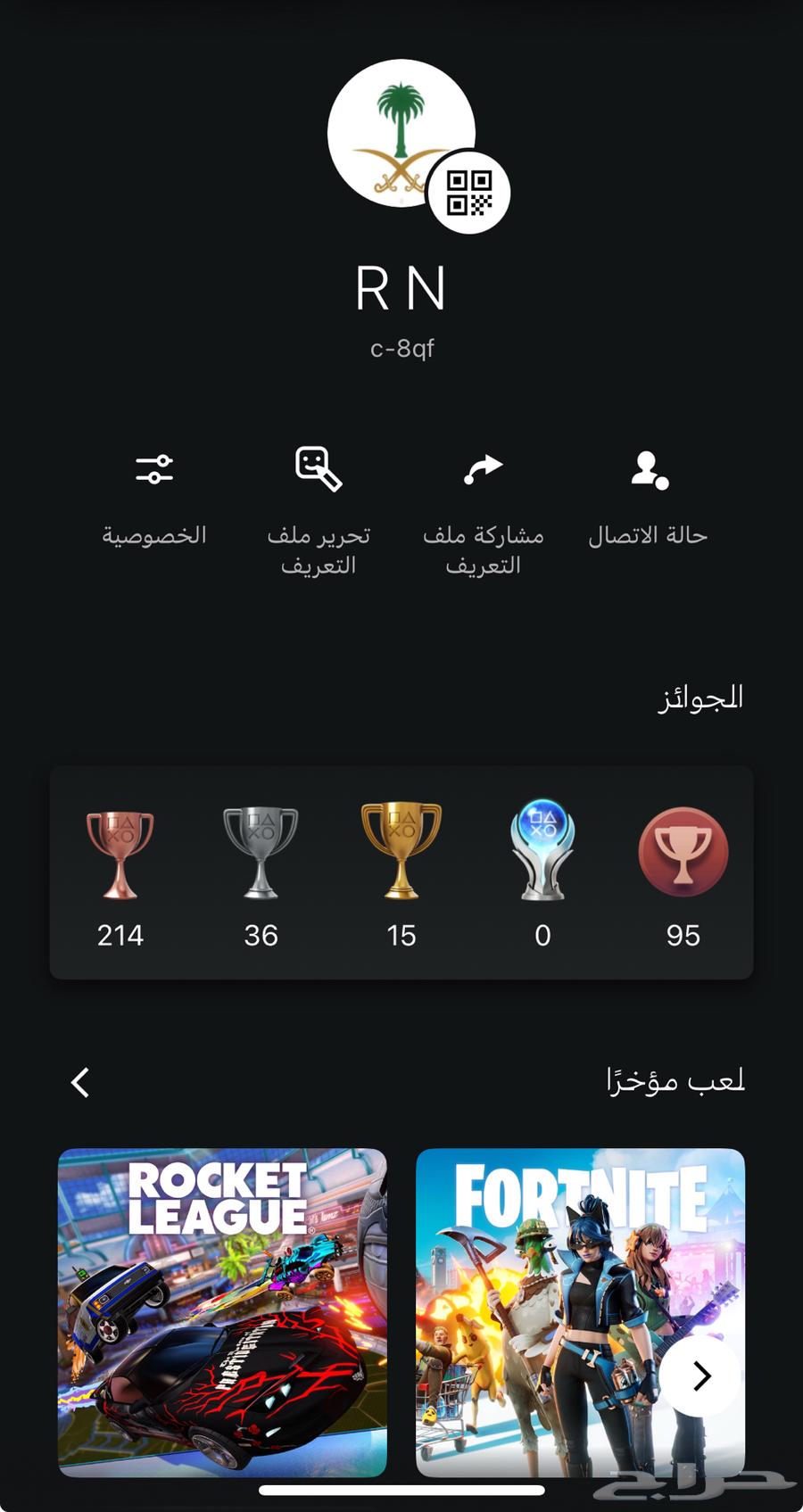Tap the back chevron next to لعب مؤخرًا

(79, 1082)
